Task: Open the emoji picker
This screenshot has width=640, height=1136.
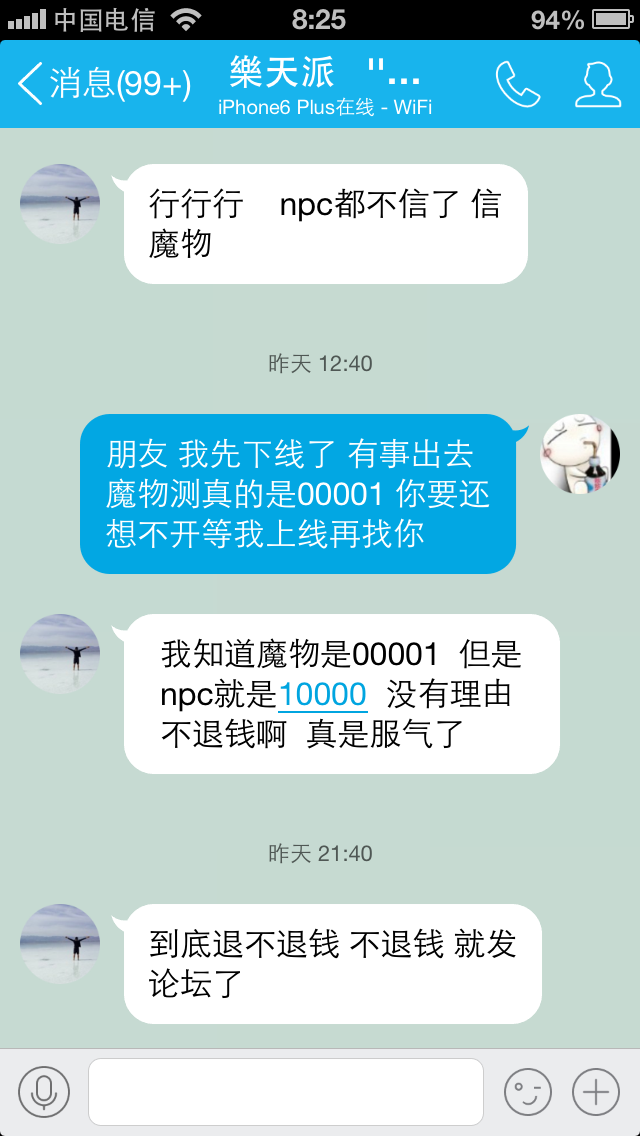Action: pyautogui.click(x=527, y=1091)
